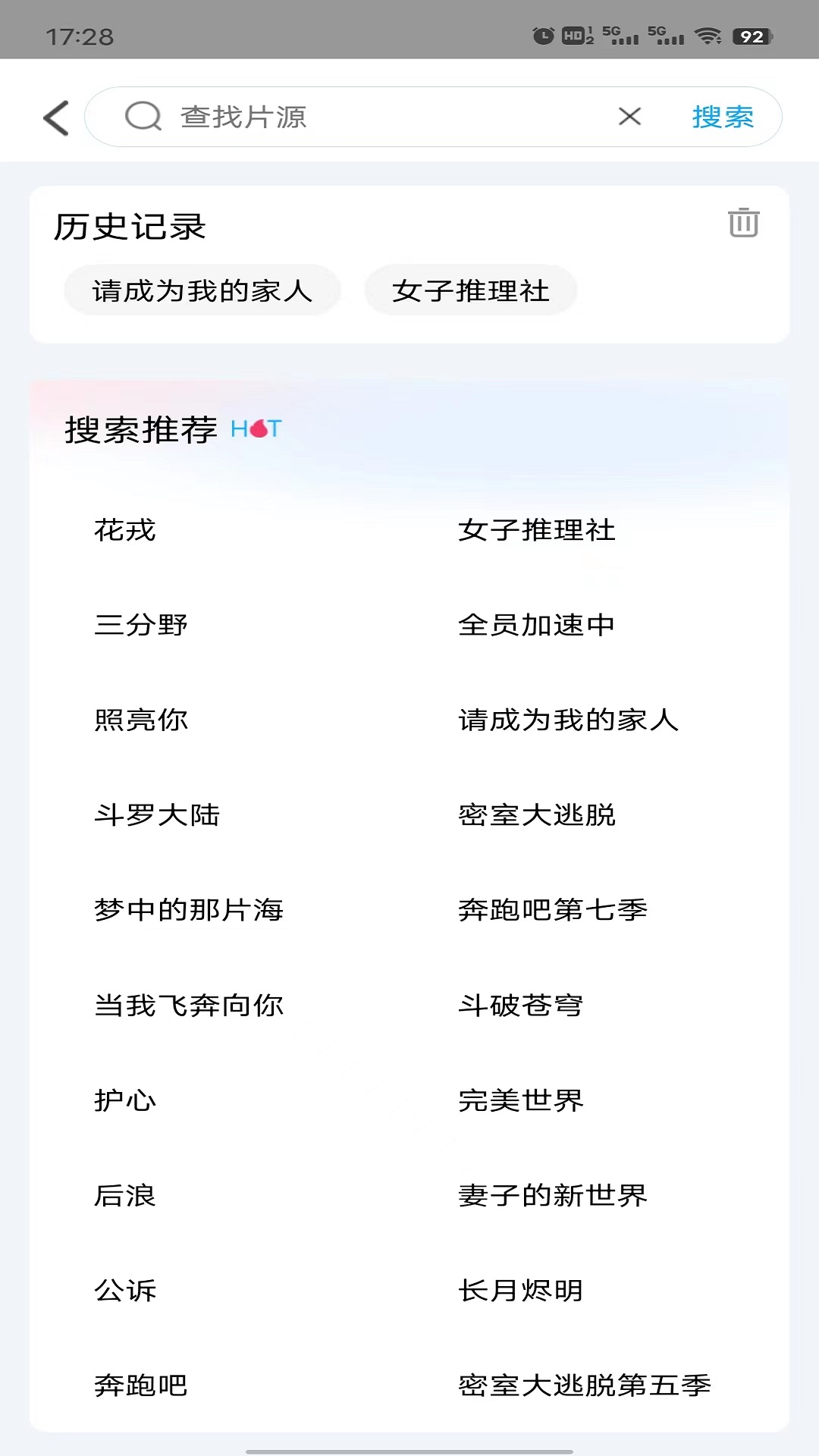The image size is (819, 1456).
Task: Open the 当我飞奔向你 recommendation
Action: click(189, 1006)
